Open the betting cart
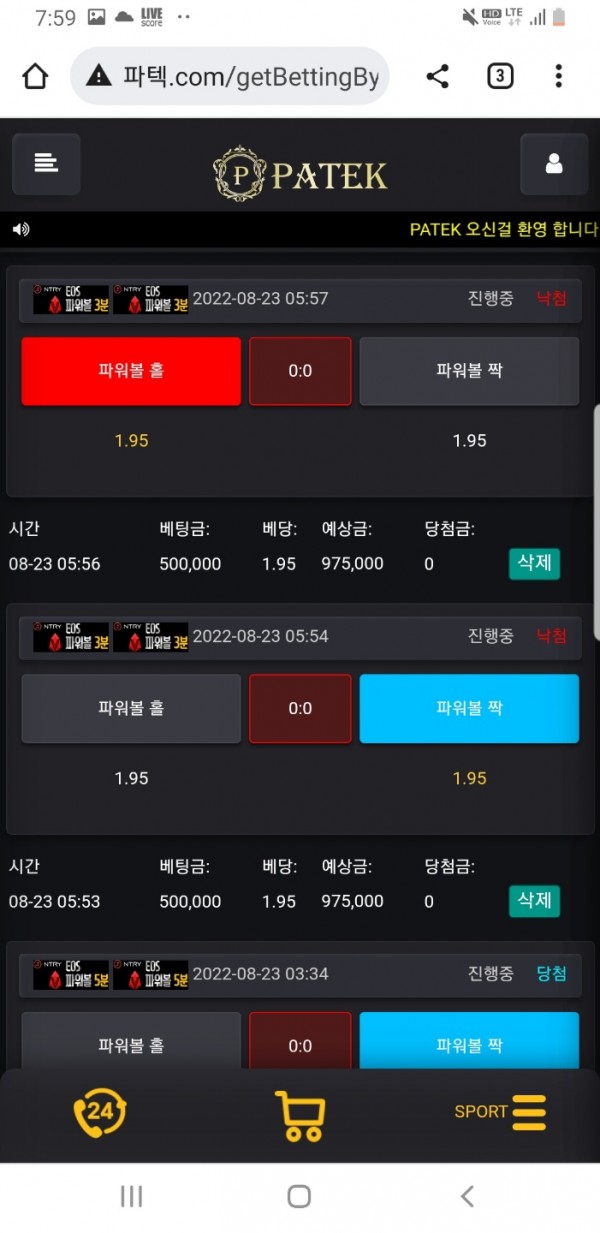Viewport: 600px width, 1233px height. pyautogui.click(x=299, y=1114)
